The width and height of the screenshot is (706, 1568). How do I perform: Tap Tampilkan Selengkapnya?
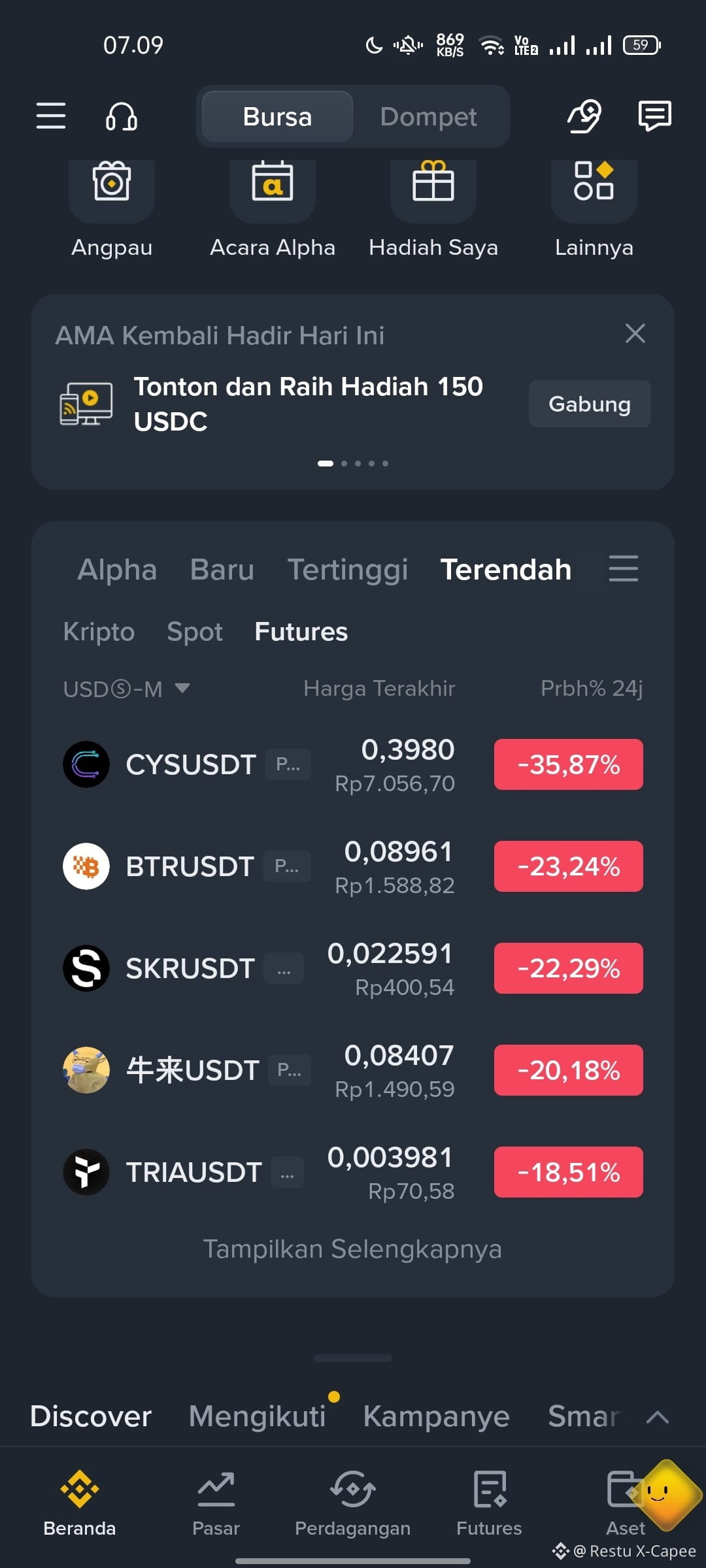coord(353,1249)
